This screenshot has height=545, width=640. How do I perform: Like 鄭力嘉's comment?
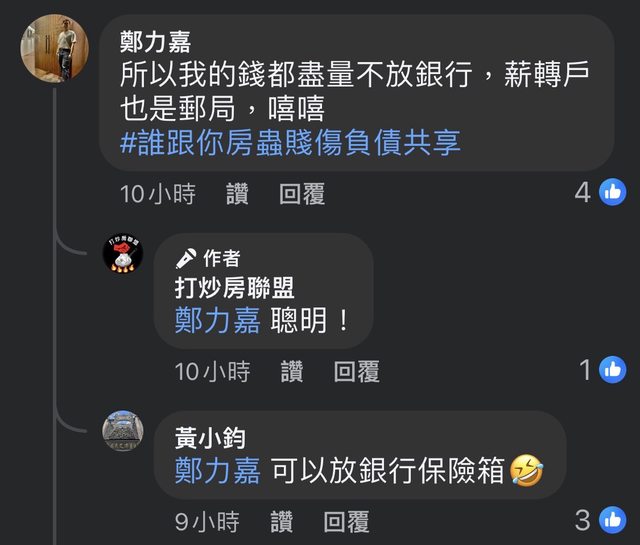coord(237,194)
